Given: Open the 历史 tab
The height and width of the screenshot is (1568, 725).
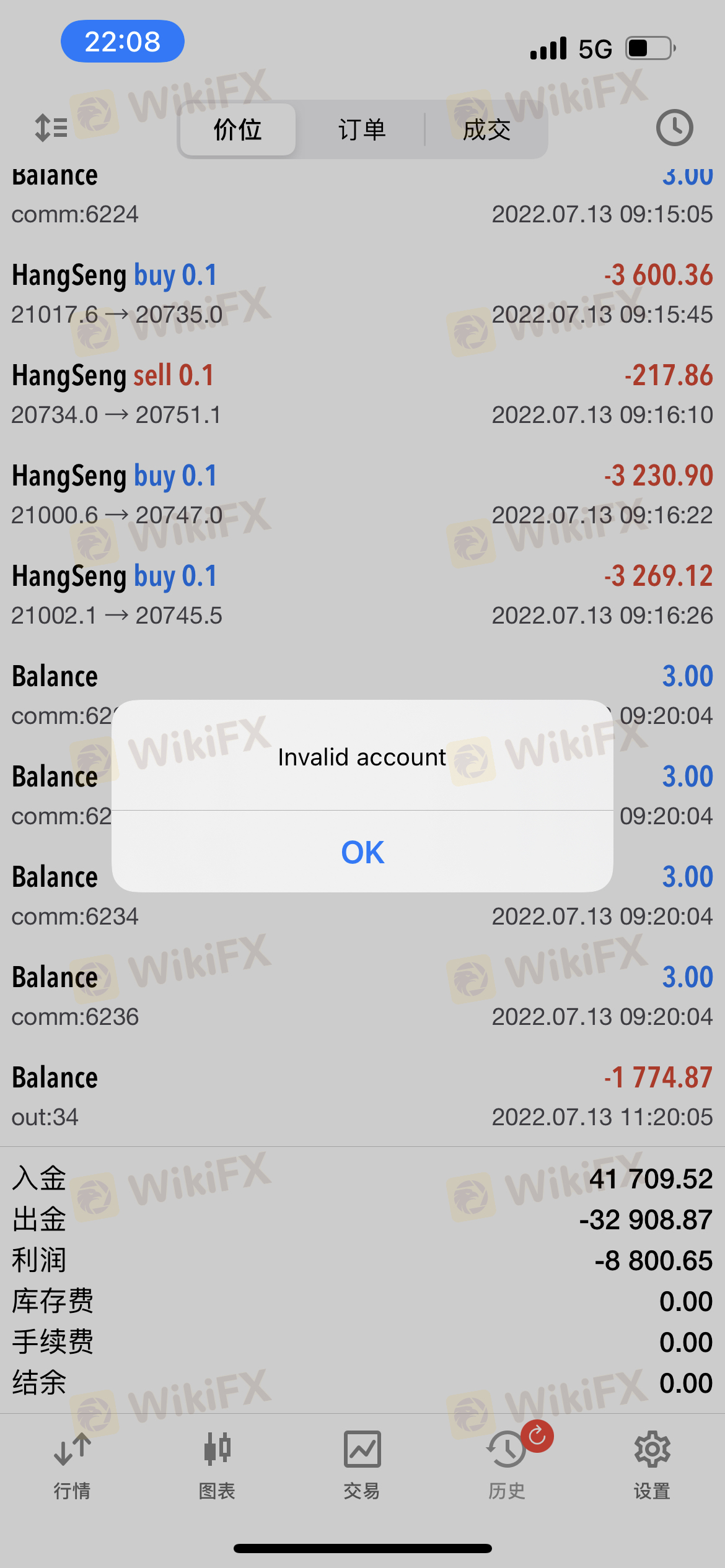Looking at the screenshot, I should click(507, 1465).
